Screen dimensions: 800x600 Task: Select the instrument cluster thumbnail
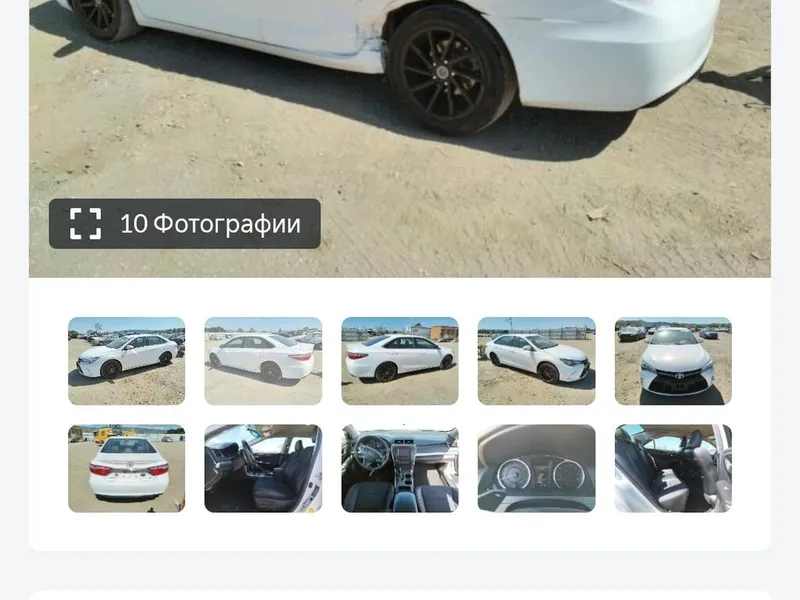[536, 468]
